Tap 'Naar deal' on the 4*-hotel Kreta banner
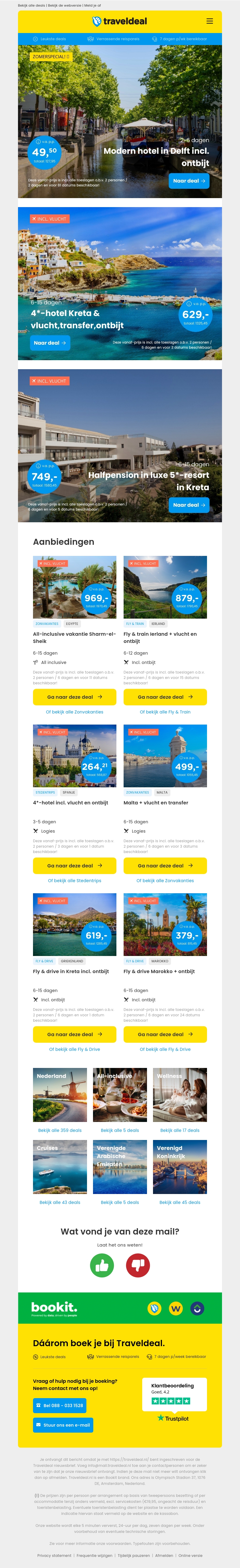 pyautogui.click(x=50, y=343)
